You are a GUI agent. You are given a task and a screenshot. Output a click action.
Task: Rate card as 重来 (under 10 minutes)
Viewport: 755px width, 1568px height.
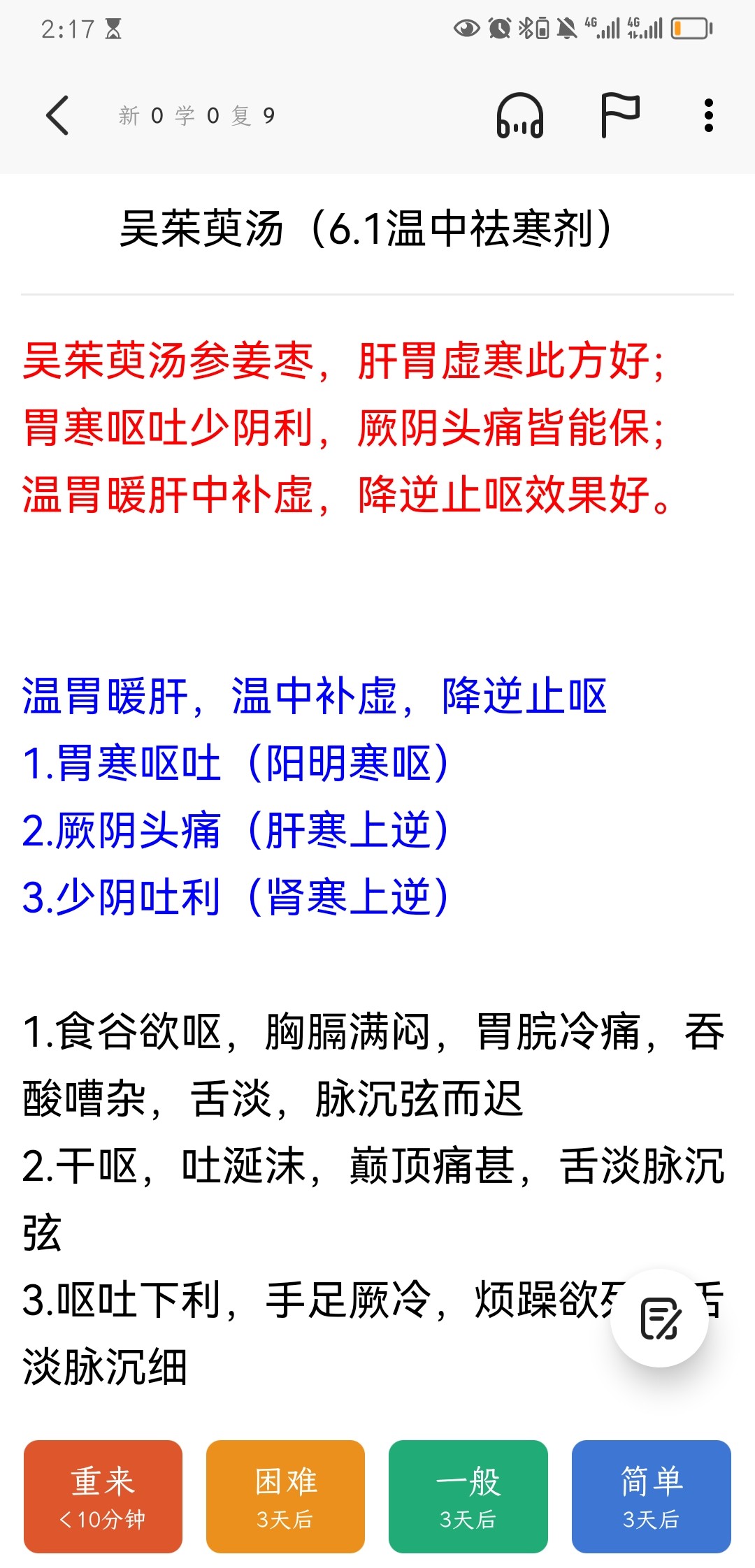[x=103, y=1496]
